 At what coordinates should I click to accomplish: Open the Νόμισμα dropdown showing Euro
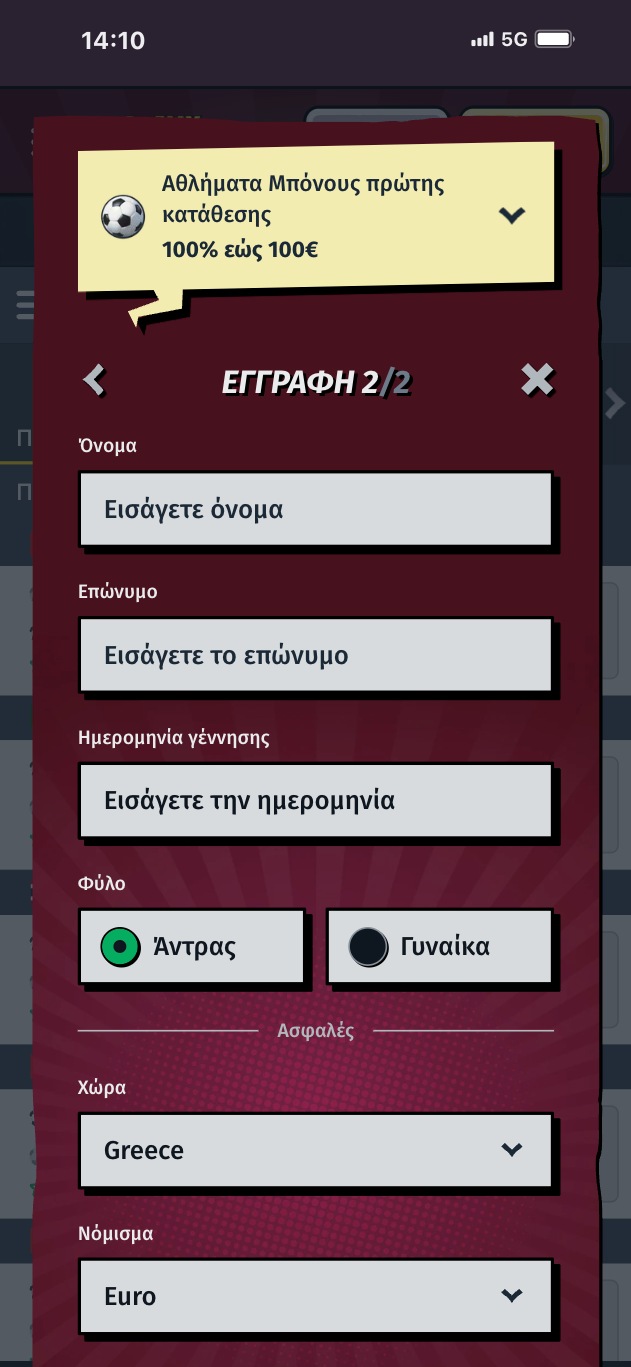tap(315, 1296)
